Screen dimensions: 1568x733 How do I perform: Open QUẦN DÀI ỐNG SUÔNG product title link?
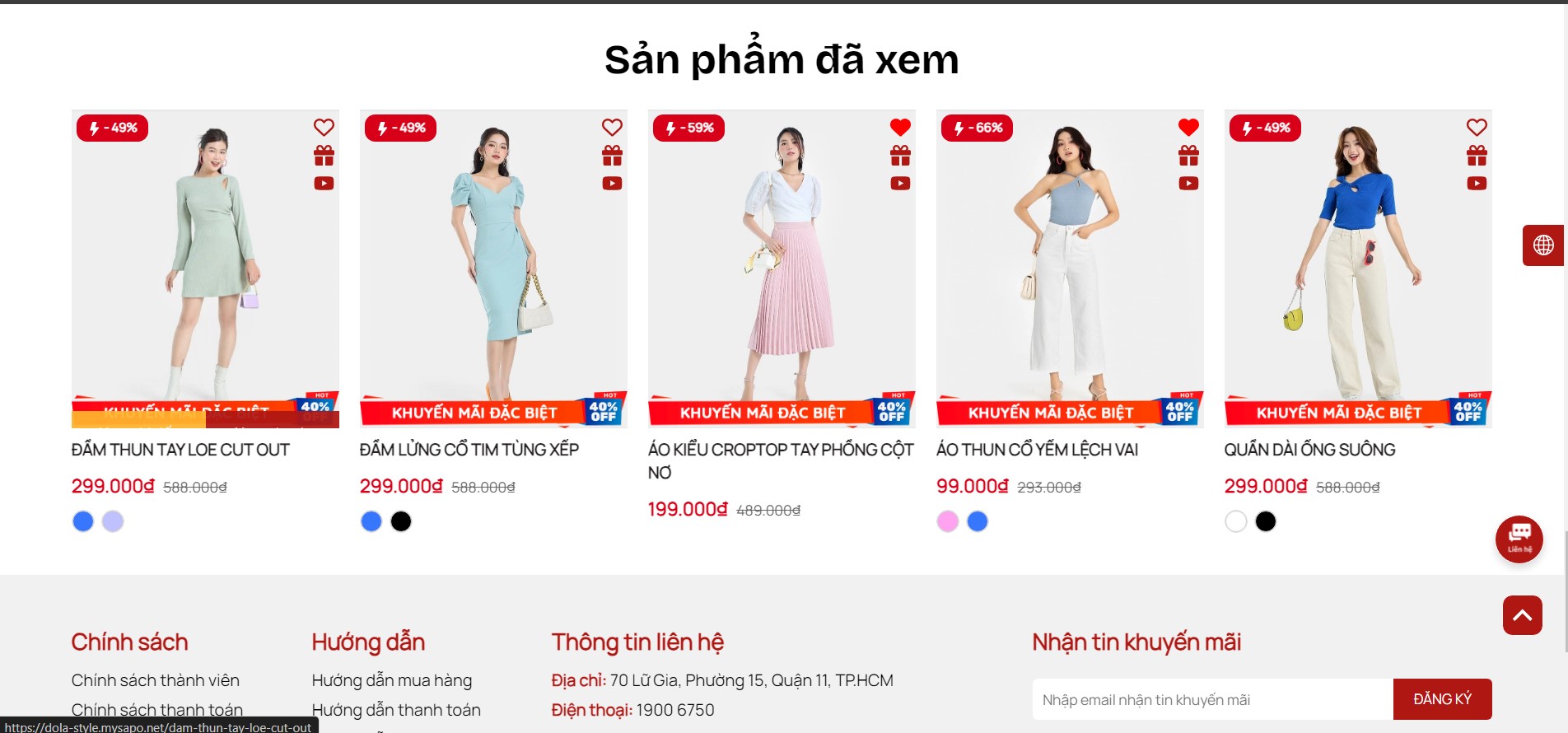coord(1309,450)
